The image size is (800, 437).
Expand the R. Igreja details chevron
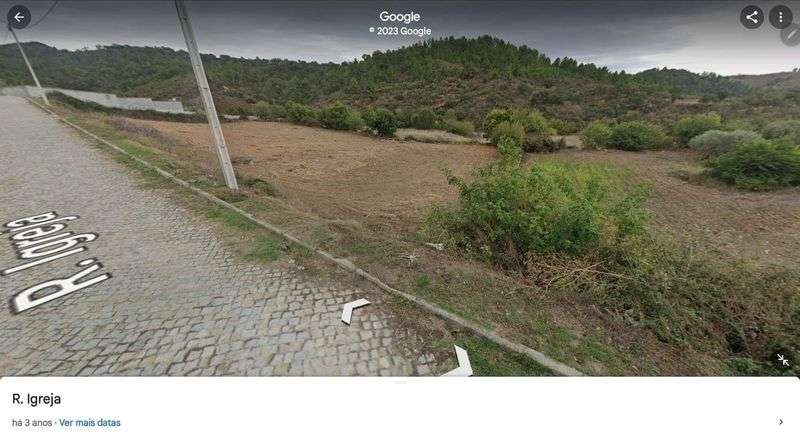tap(781, 422)
